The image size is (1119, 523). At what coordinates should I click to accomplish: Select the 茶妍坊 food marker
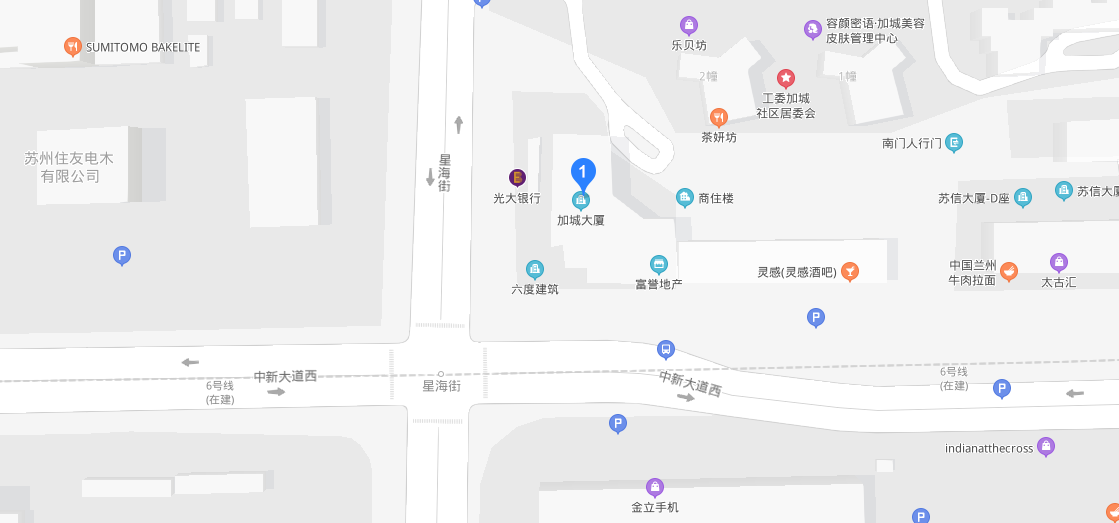pos(718,118)
